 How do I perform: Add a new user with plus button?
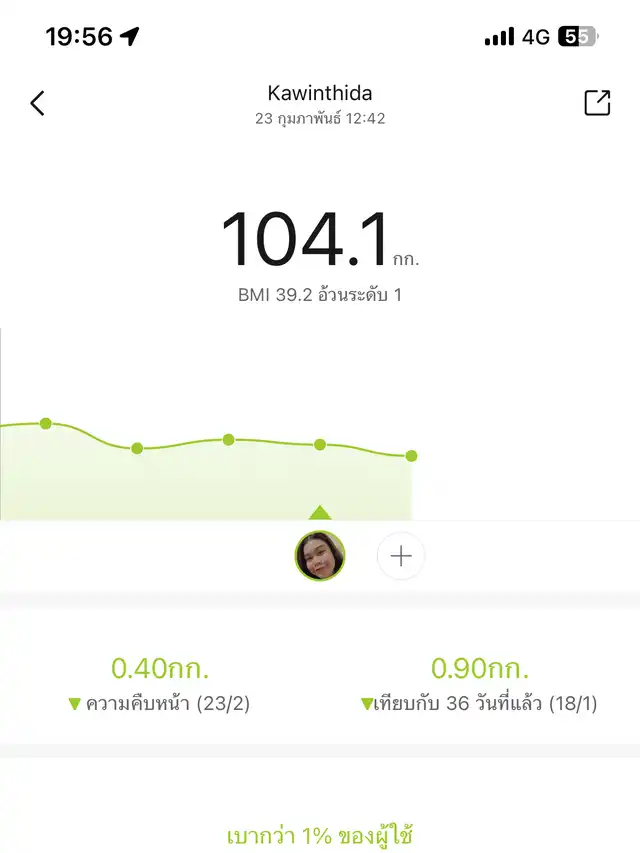(x=401, y=556)
